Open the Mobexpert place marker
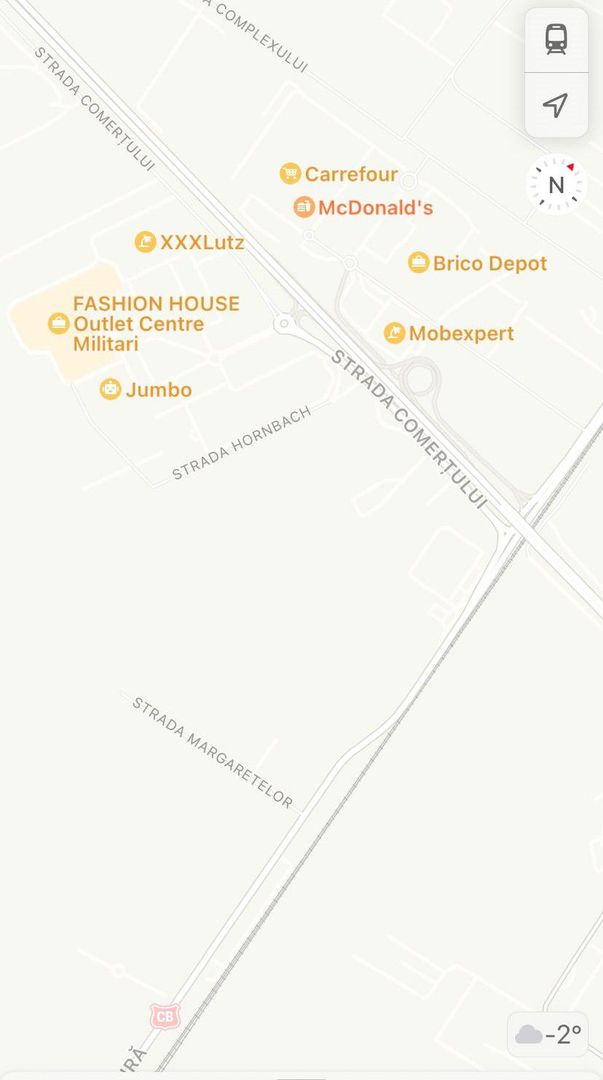The image size is (603, 1080). (x=395, y=333)
